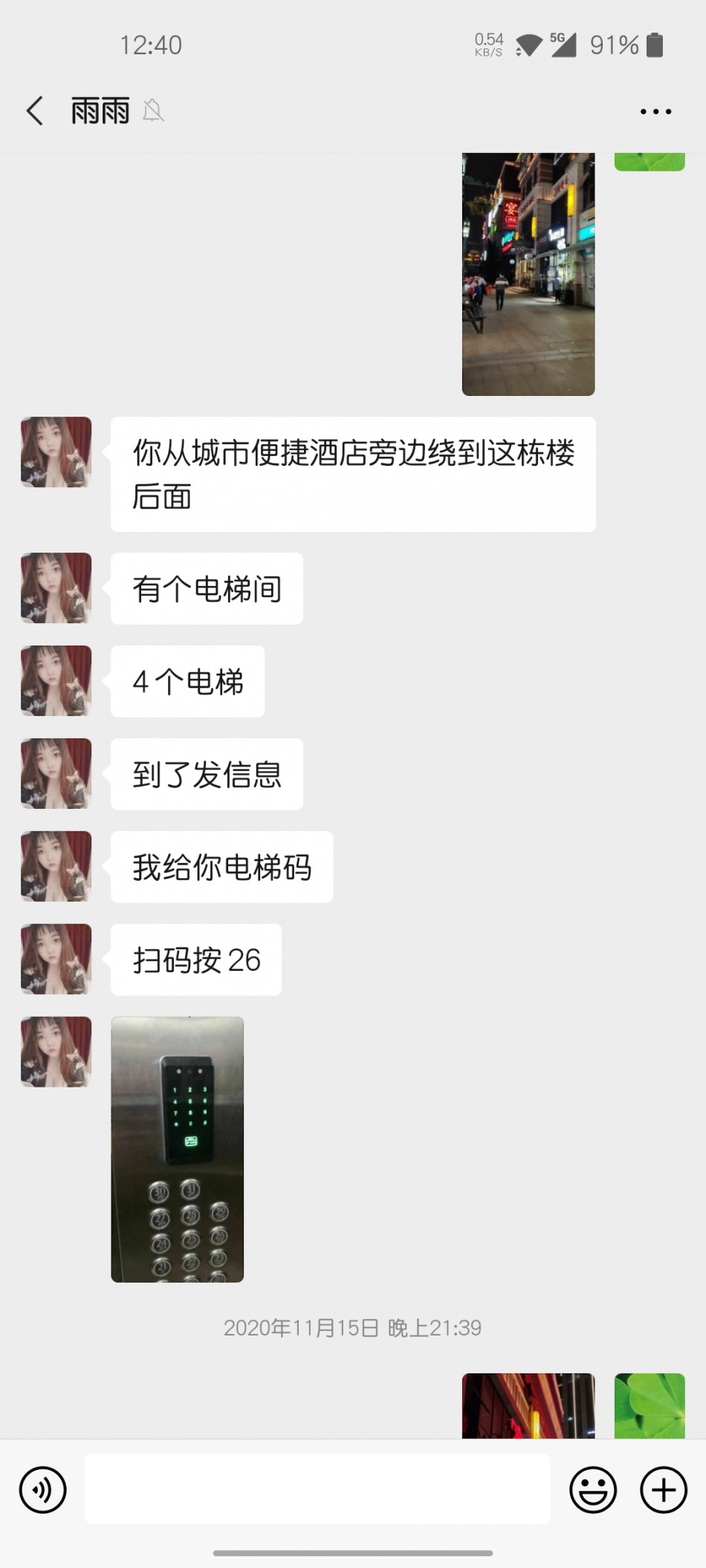Open the plus attachment menu
This screenshot has width=706, height=1568.
[663, 1489]
